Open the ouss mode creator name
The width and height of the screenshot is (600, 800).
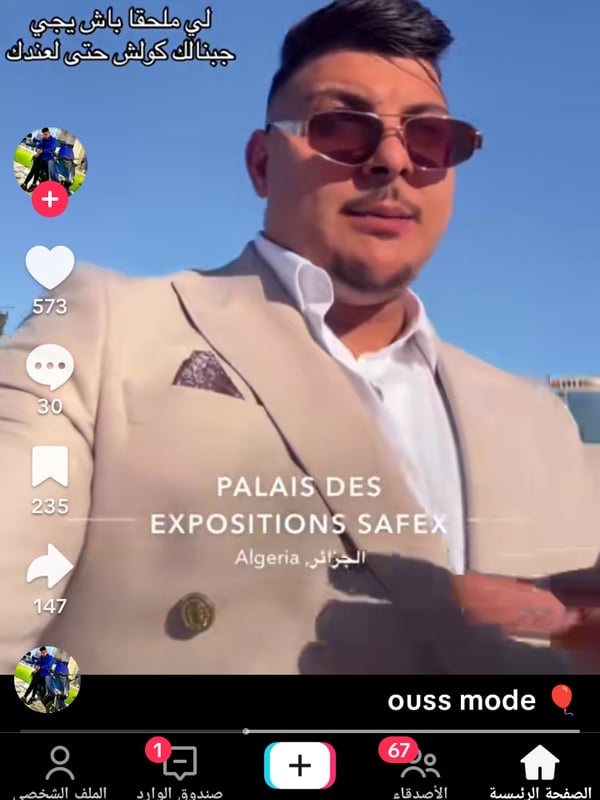coord(461,701)
